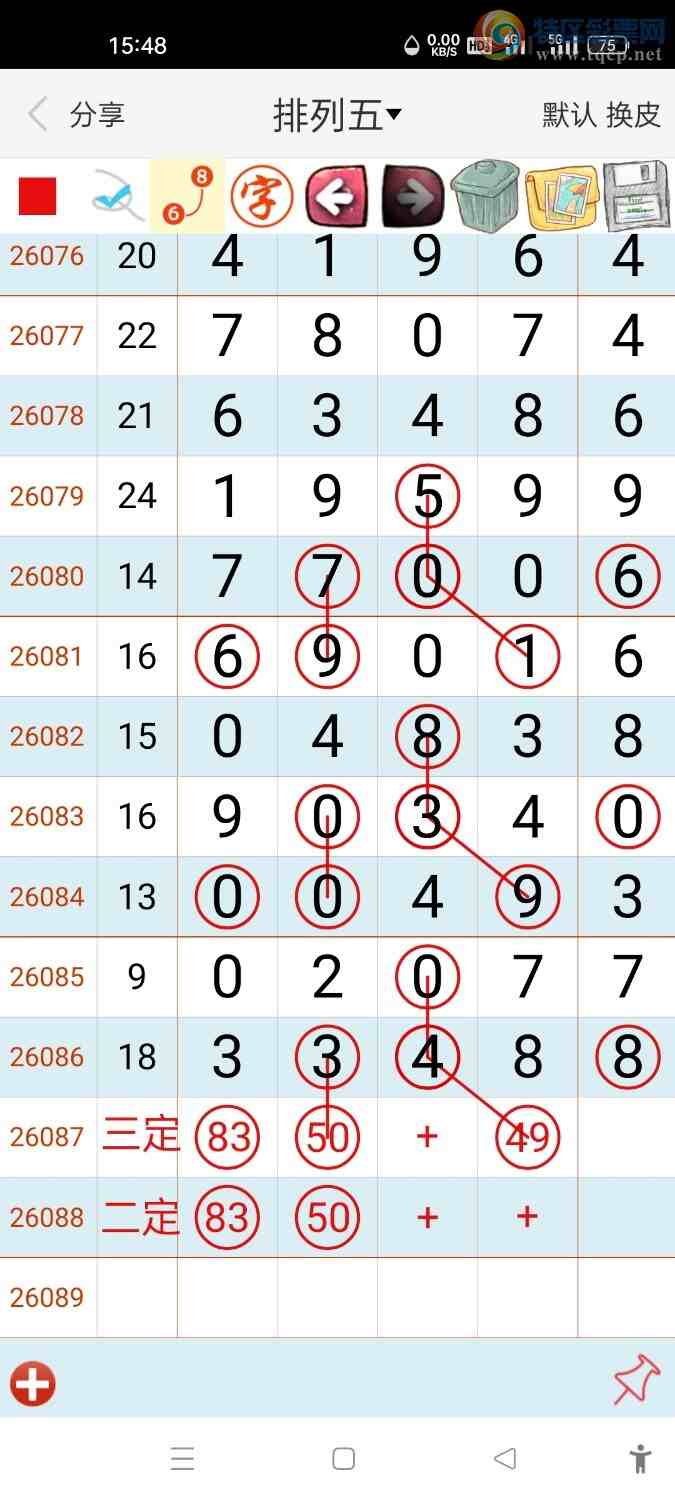The height and width of the screenshot is (1500, 675).
Task: Select the circle-and-line connect tool
Action: (x=188, y=196)
